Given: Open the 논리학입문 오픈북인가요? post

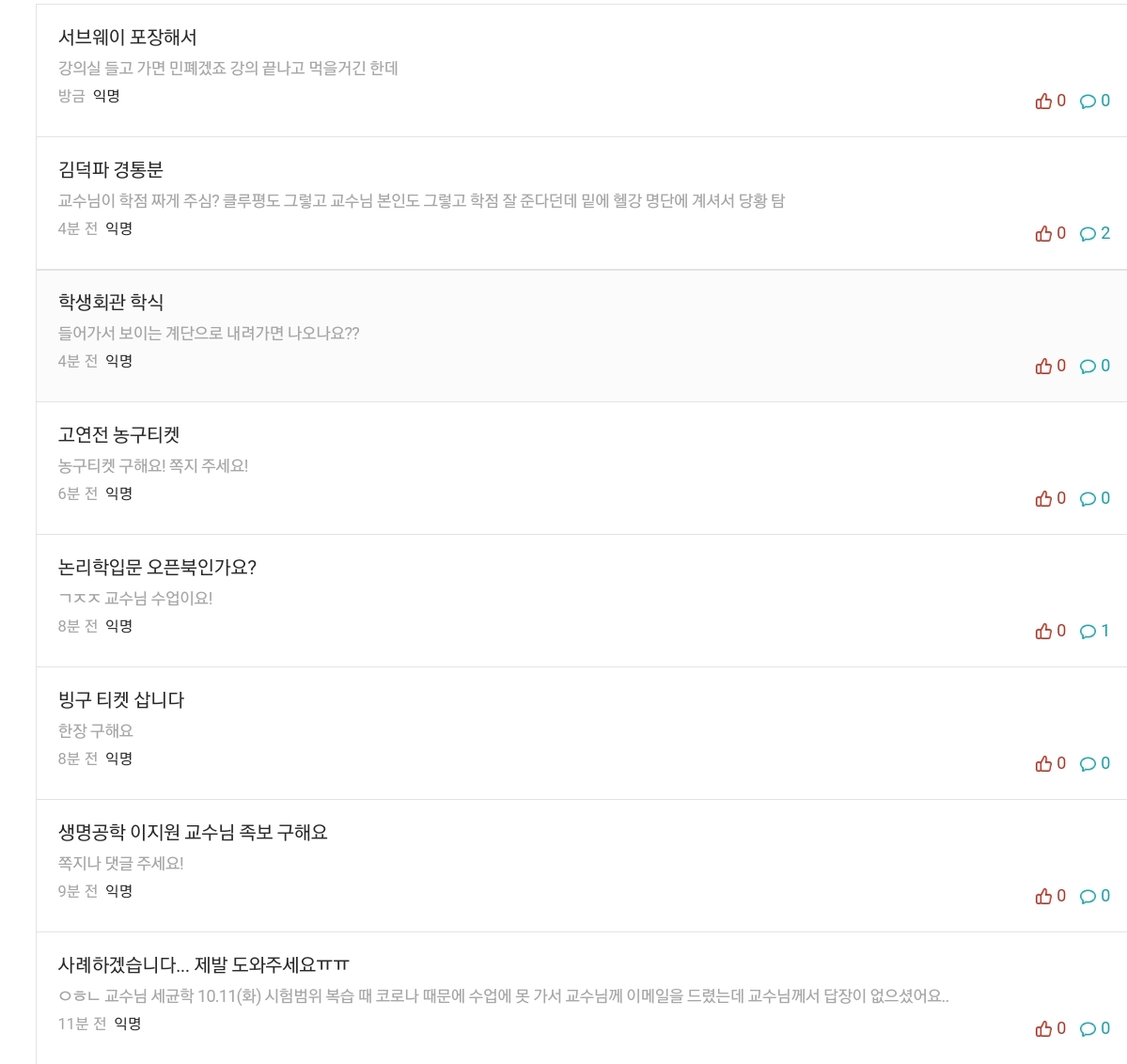Looking at the screenshot, I should point(157,568).
